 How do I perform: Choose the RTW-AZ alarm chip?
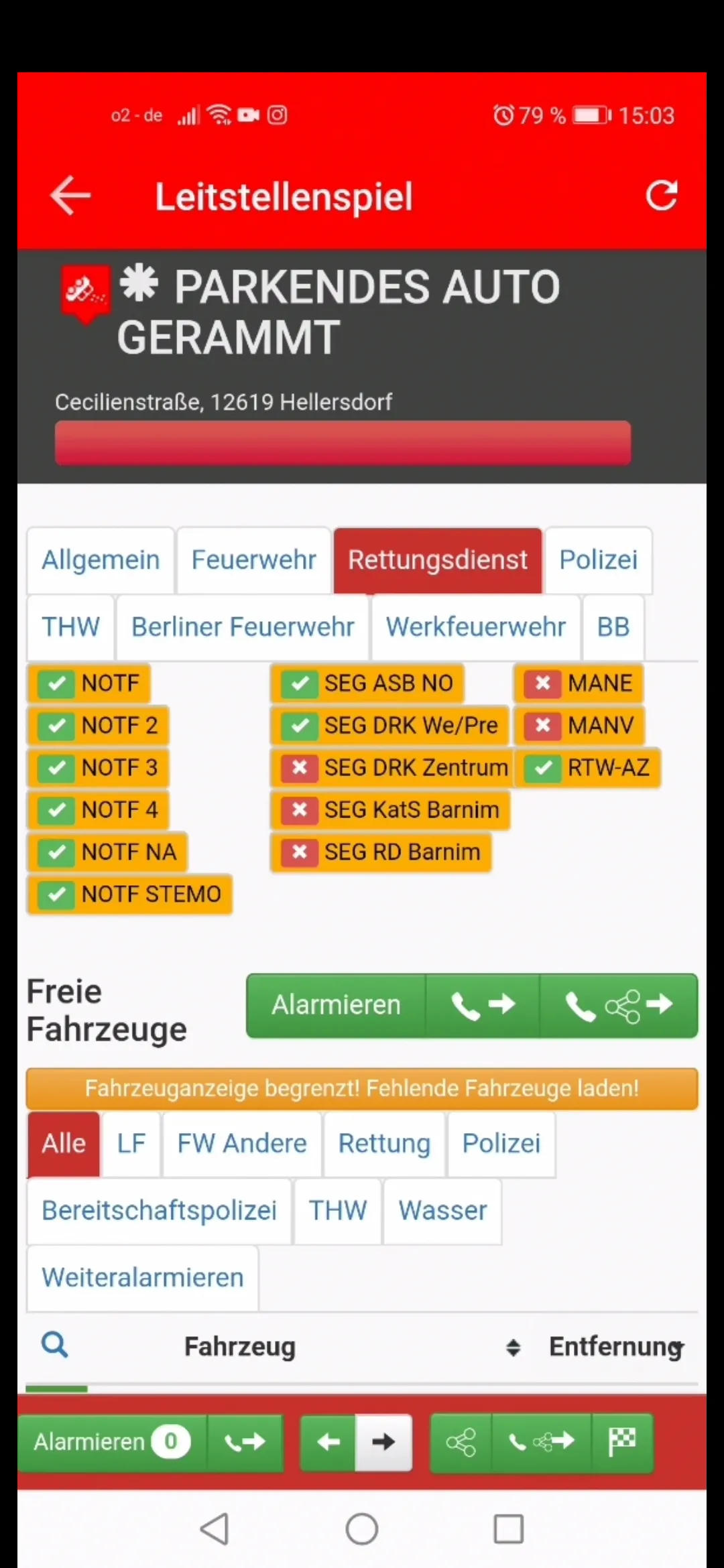(x=588, y=767)
